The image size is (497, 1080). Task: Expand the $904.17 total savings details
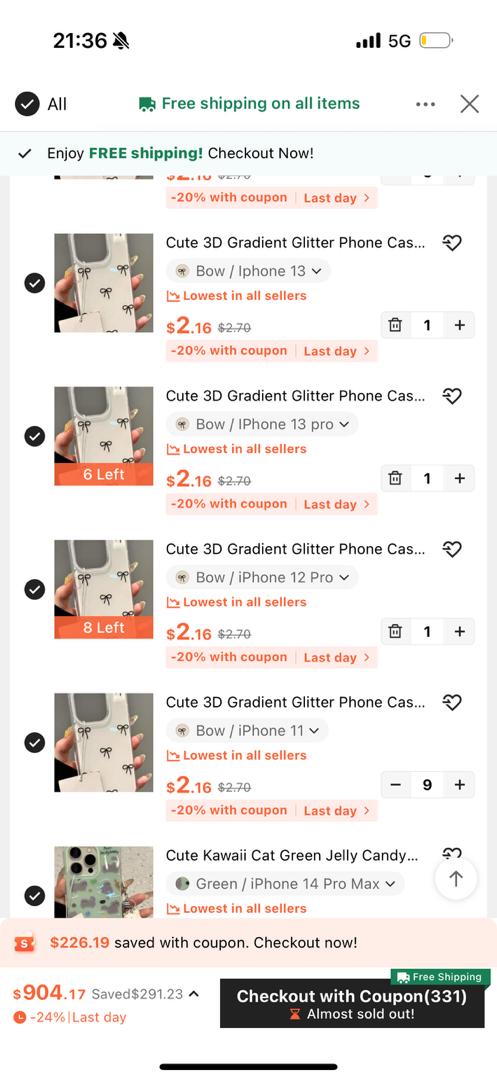pos(194,994)
